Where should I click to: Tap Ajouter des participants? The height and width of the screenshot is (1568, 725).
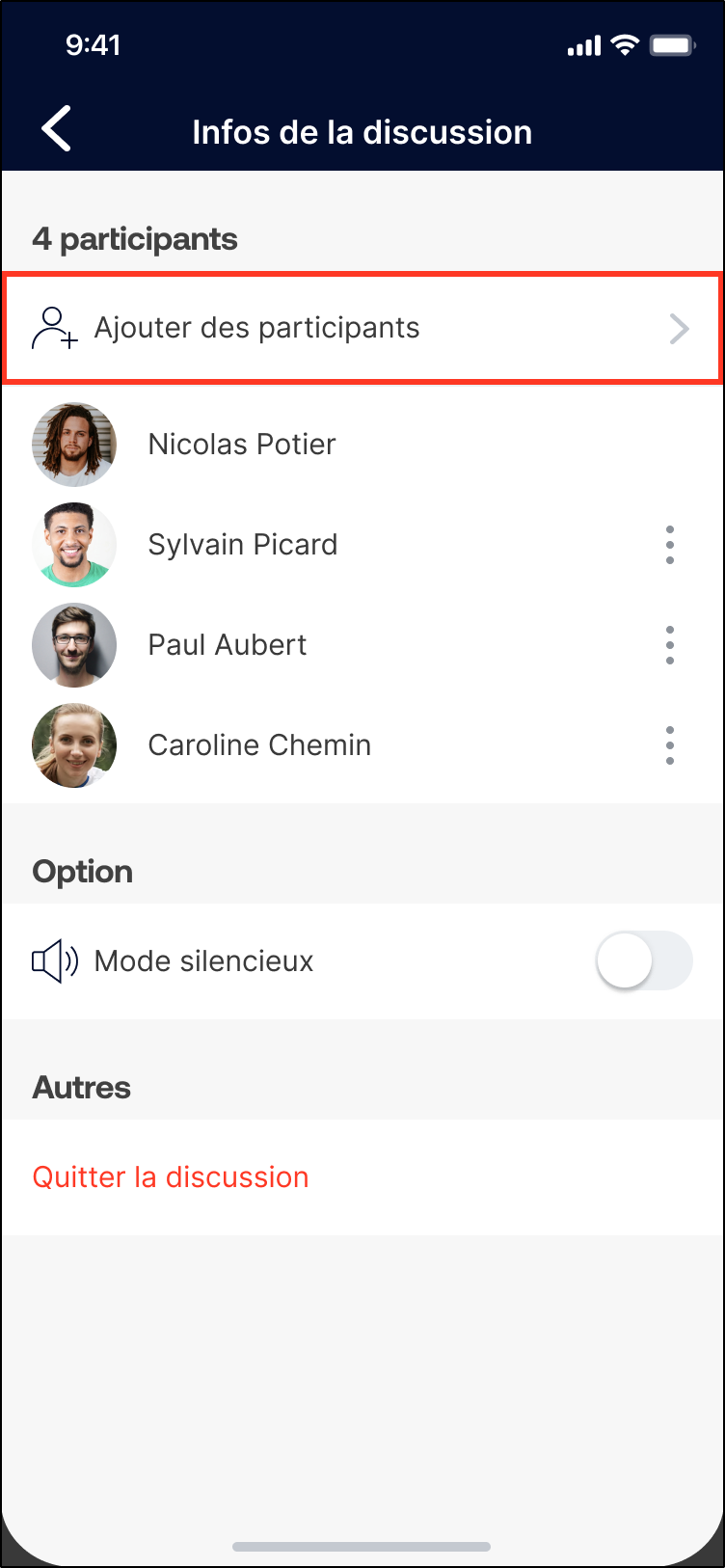pos(256,328)
